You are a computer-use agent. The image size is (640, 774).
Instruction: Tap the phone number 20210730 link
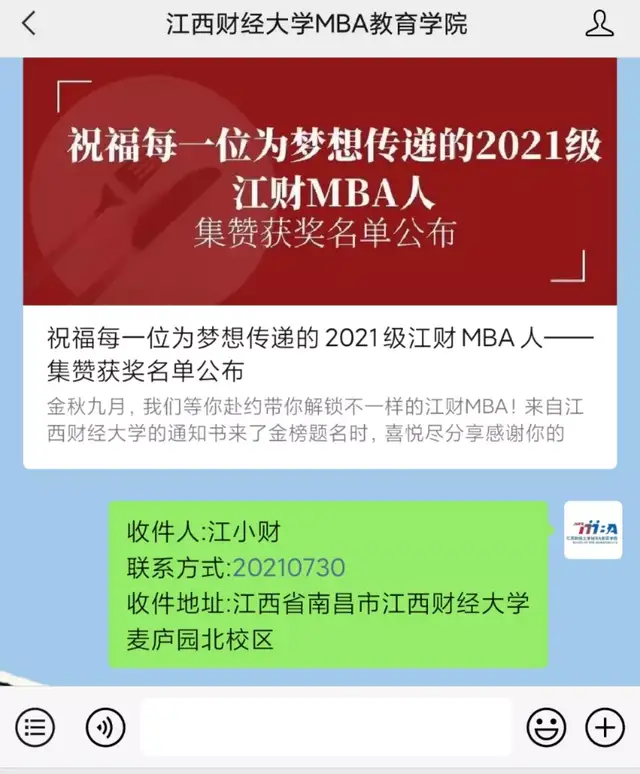tap(288, 568)
